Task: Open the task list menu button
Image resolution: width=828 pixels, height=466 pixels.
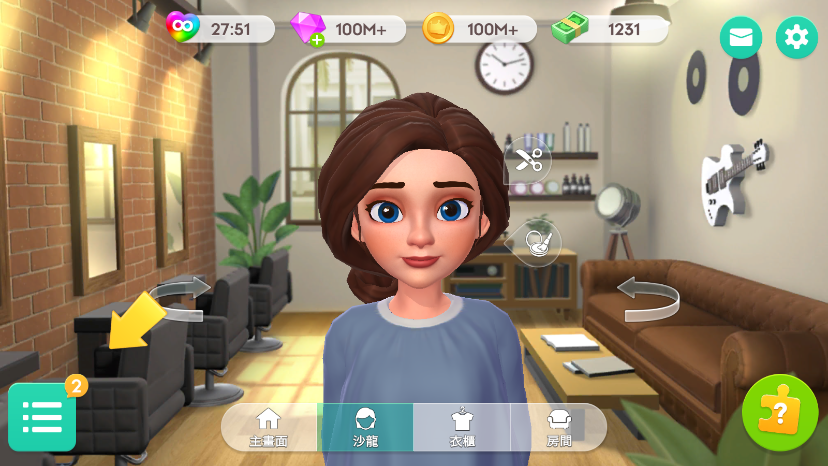Action: [42, 417]
